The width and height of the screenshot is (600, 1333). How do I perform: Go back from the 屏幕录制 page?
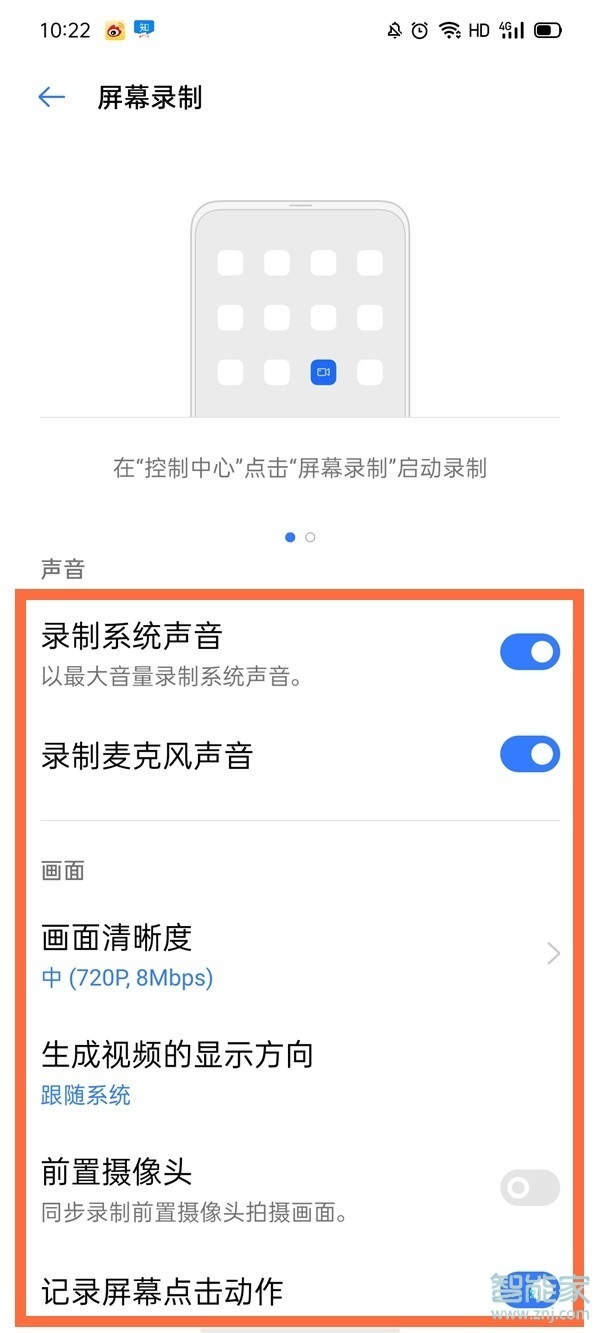51,97
